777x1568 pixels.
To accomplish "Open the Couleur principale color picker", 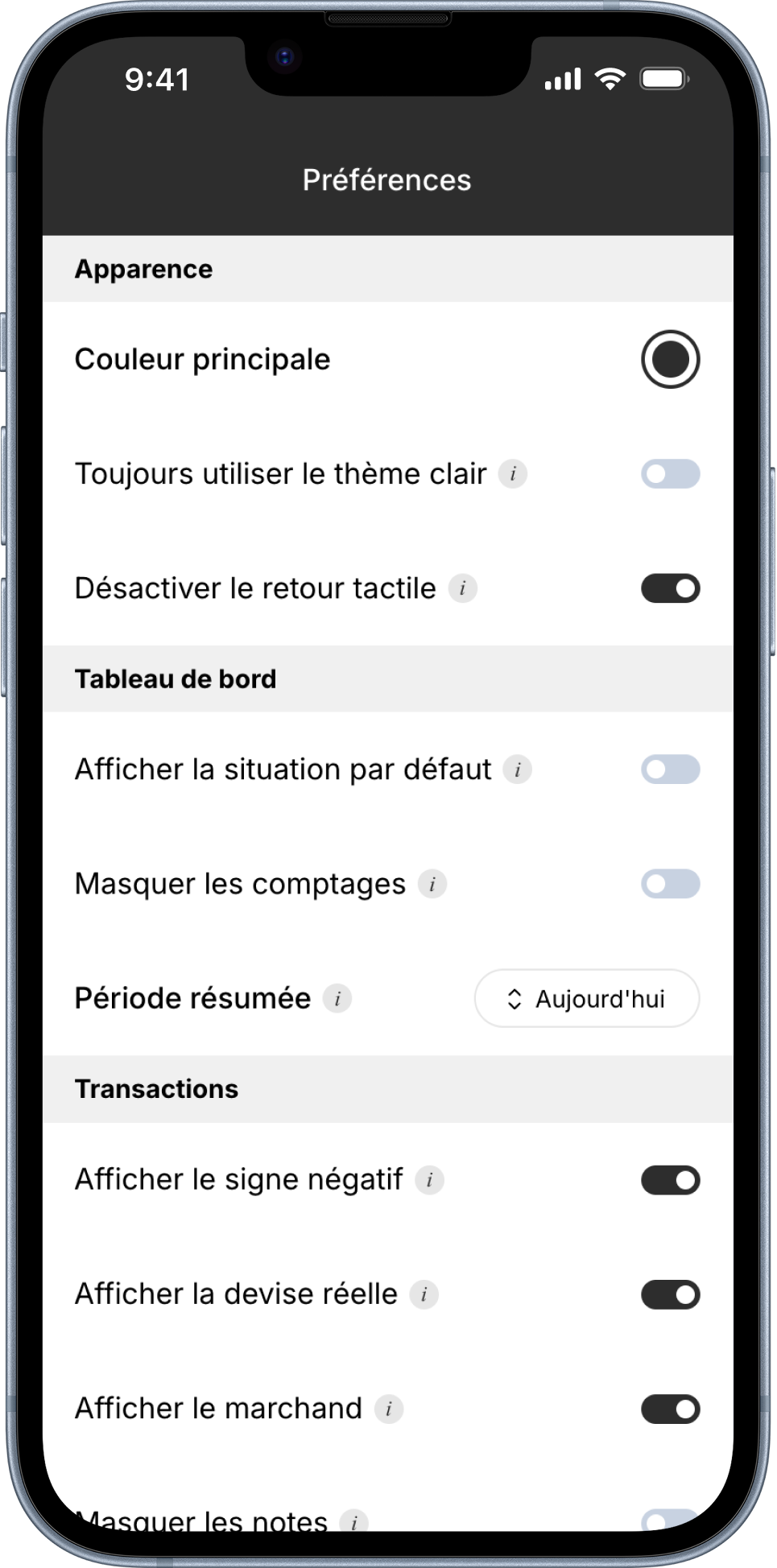I will click(670, 359).
